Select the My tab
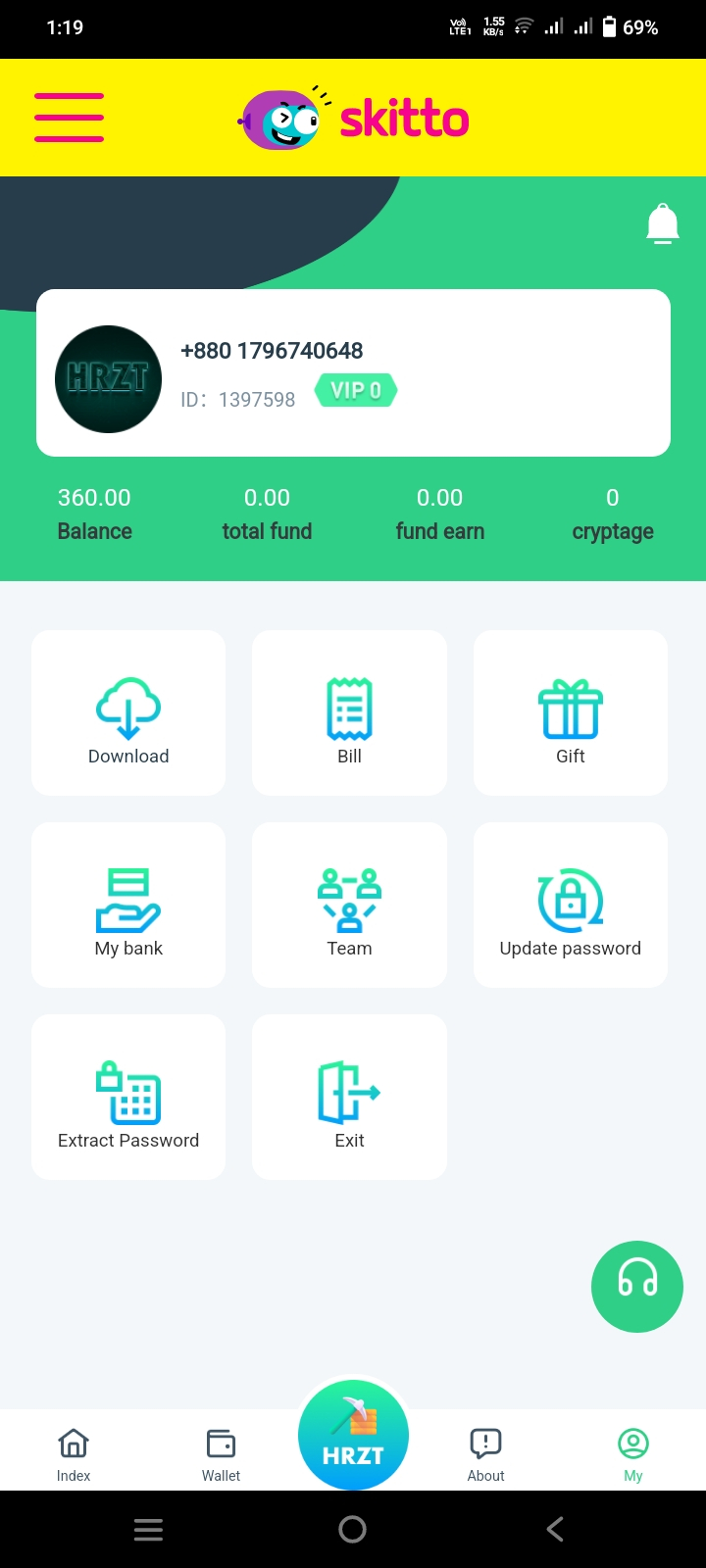Screen dimensions: 706x1568 [633, 1454]
